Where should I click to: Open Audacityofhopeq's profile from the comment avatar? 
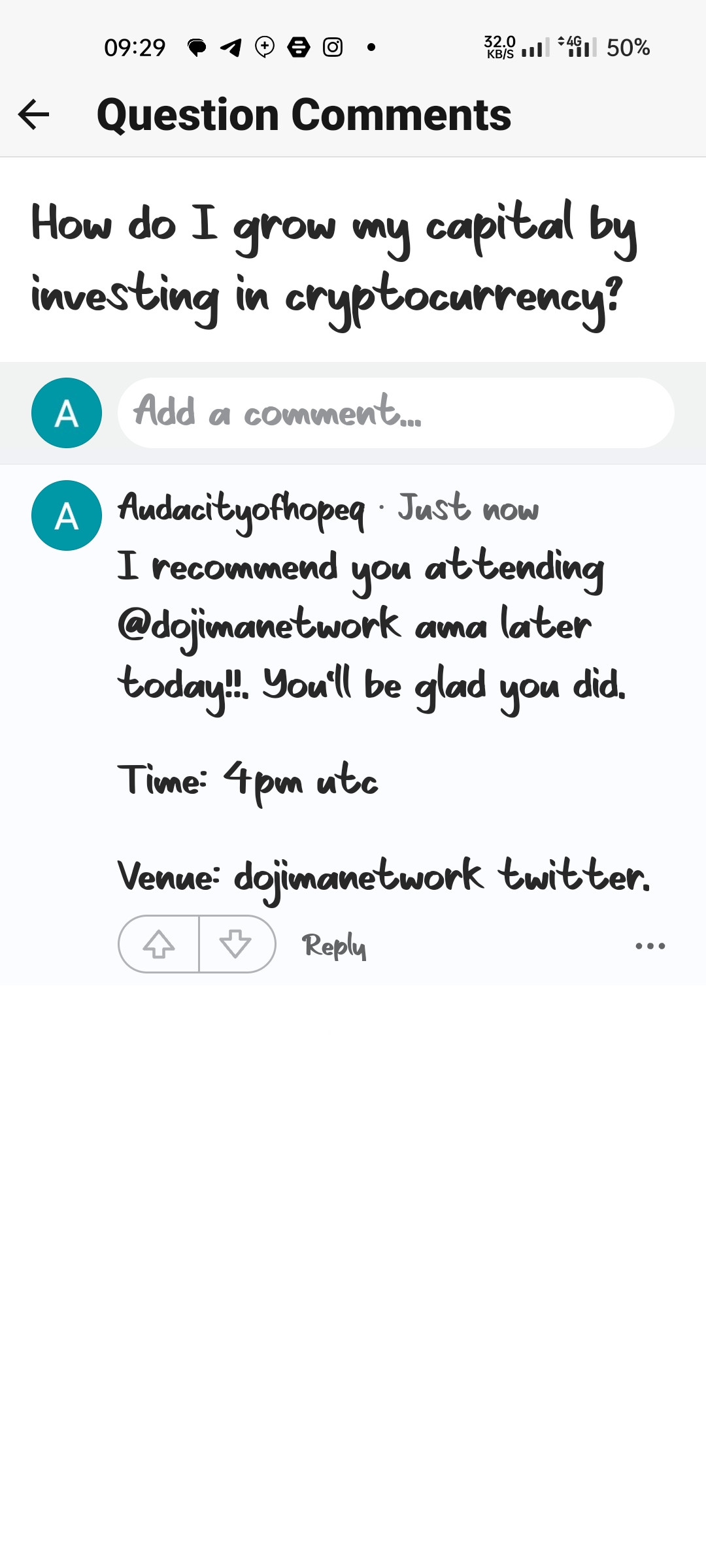point(67,515)
